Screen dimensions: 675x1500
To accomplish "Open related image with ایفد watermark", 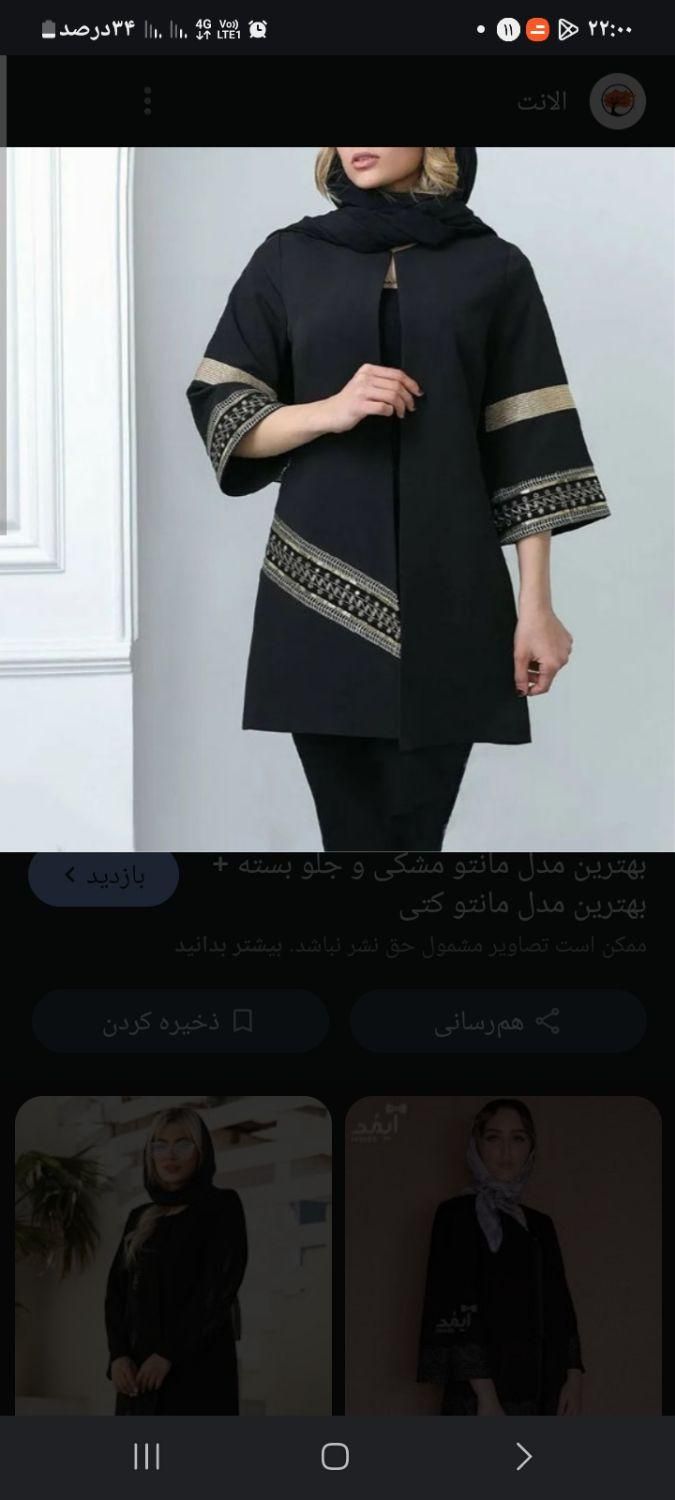I will tap(503, 1255).
